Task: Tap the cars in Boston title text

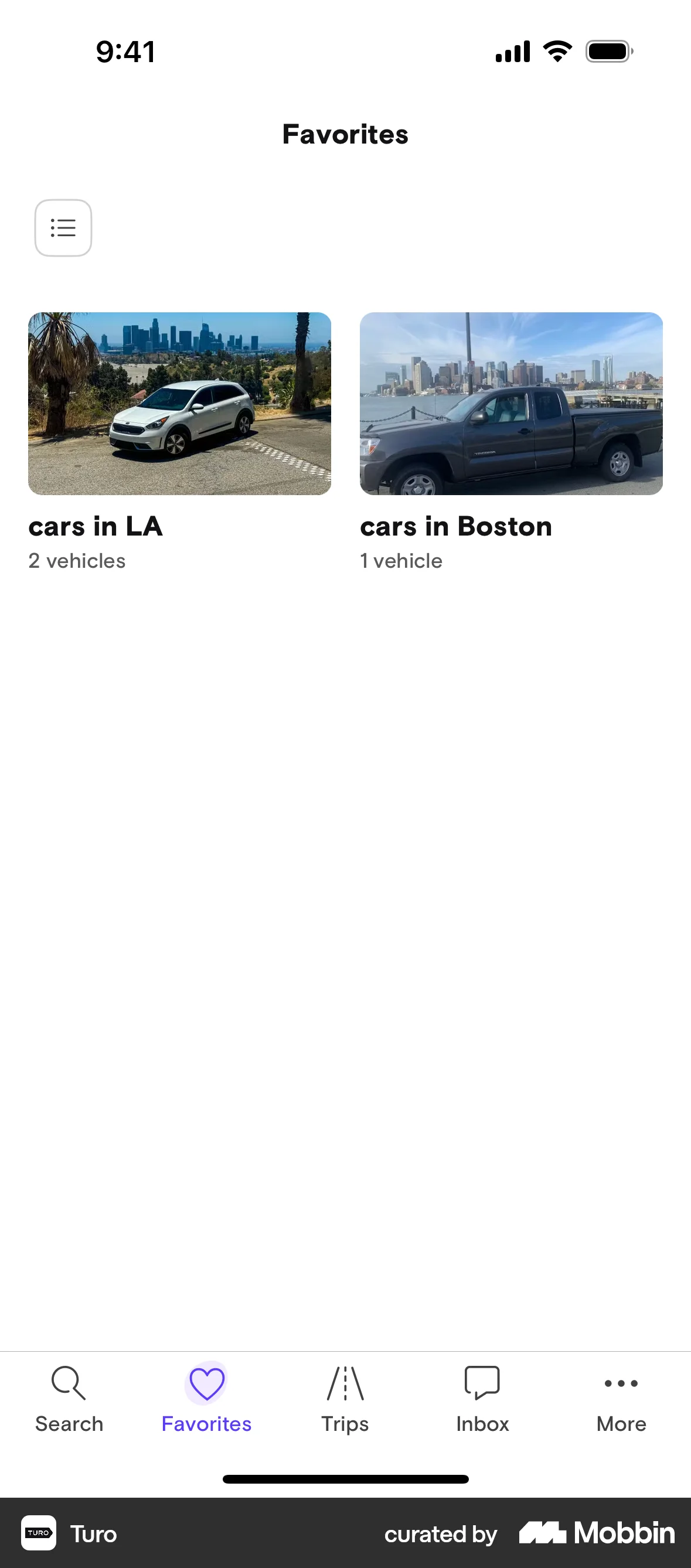Action: pos(455,526)
